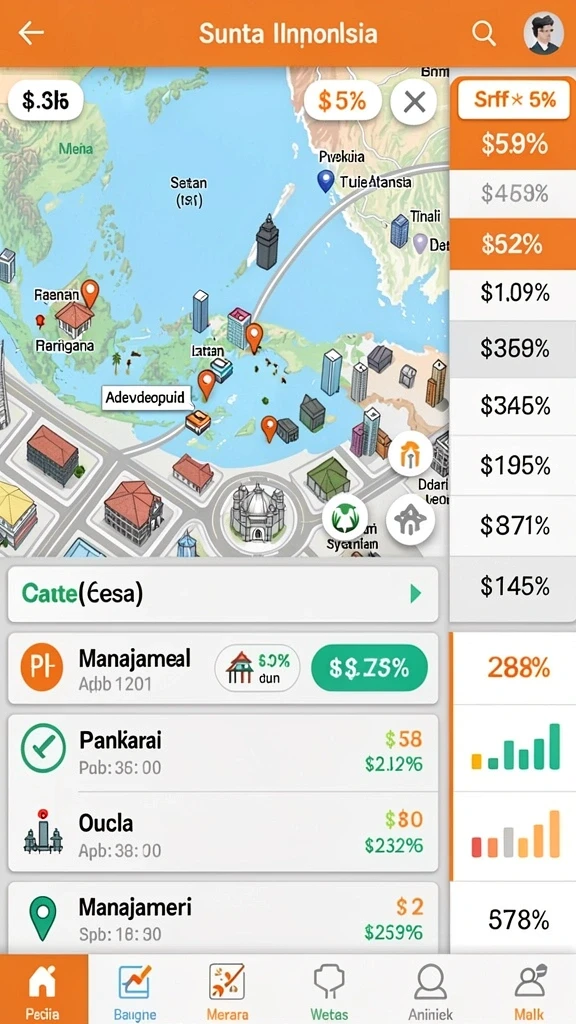This screenshot has height=1024, width=576.
Task: Switch to the Wetas tab
Action: pyautogui.click(x=329, y=989)
